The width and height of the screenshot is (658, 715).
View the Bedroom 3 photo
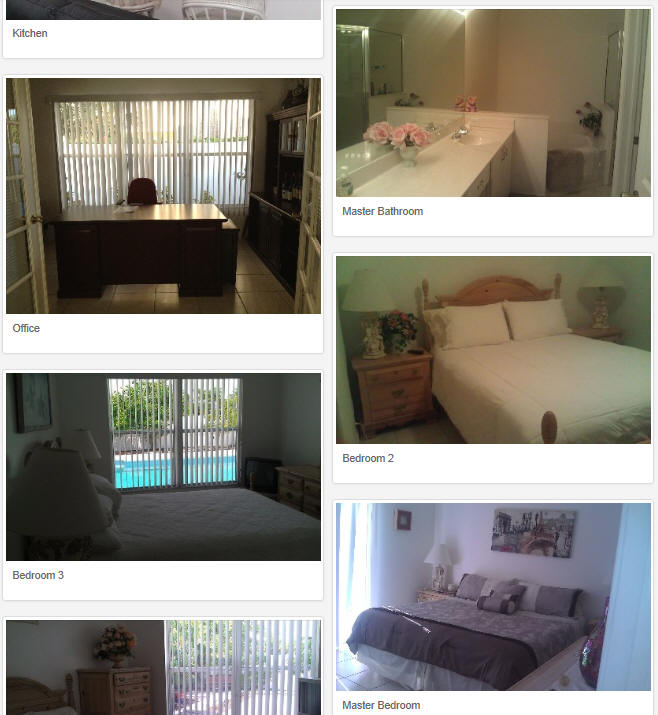click(163, 467)
